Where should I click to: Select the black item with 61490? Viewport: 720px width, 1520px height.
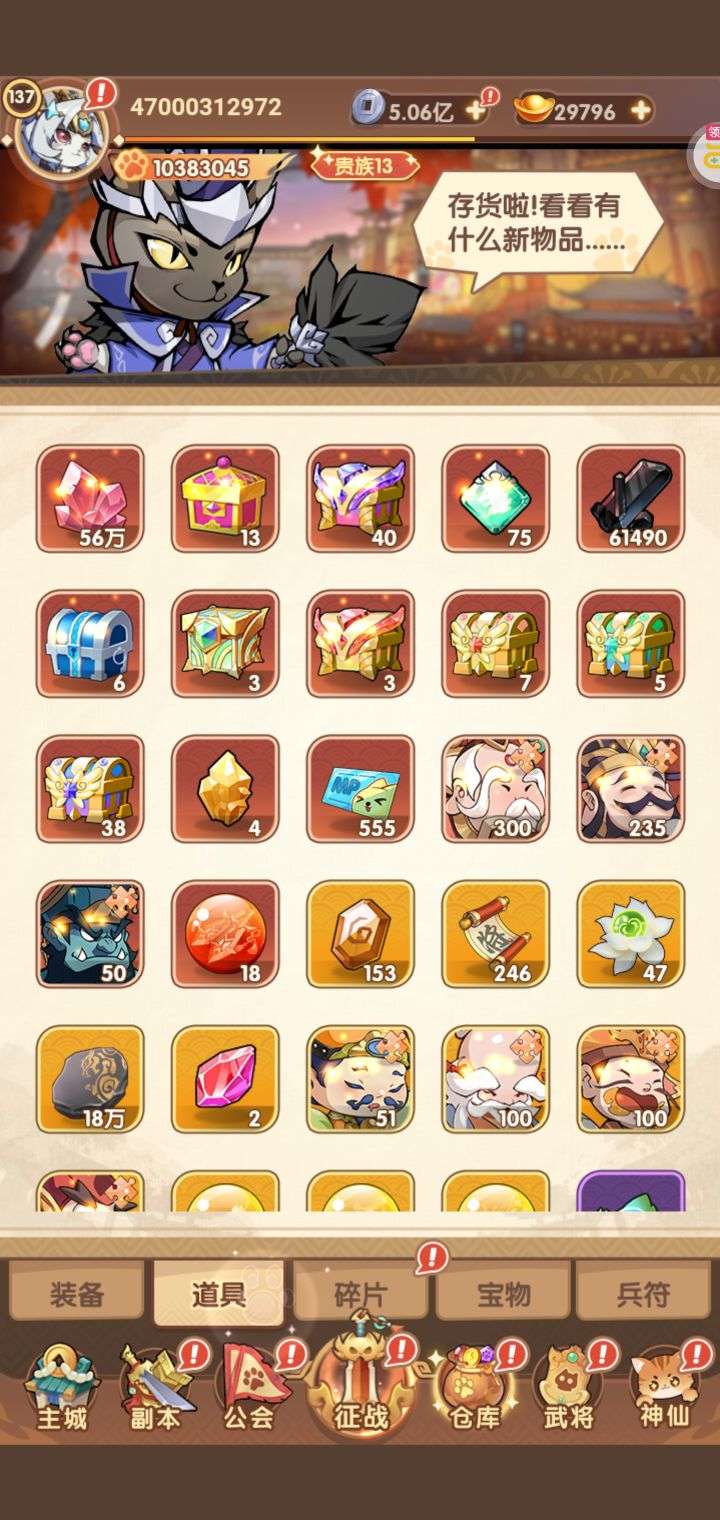coord(631,499)
